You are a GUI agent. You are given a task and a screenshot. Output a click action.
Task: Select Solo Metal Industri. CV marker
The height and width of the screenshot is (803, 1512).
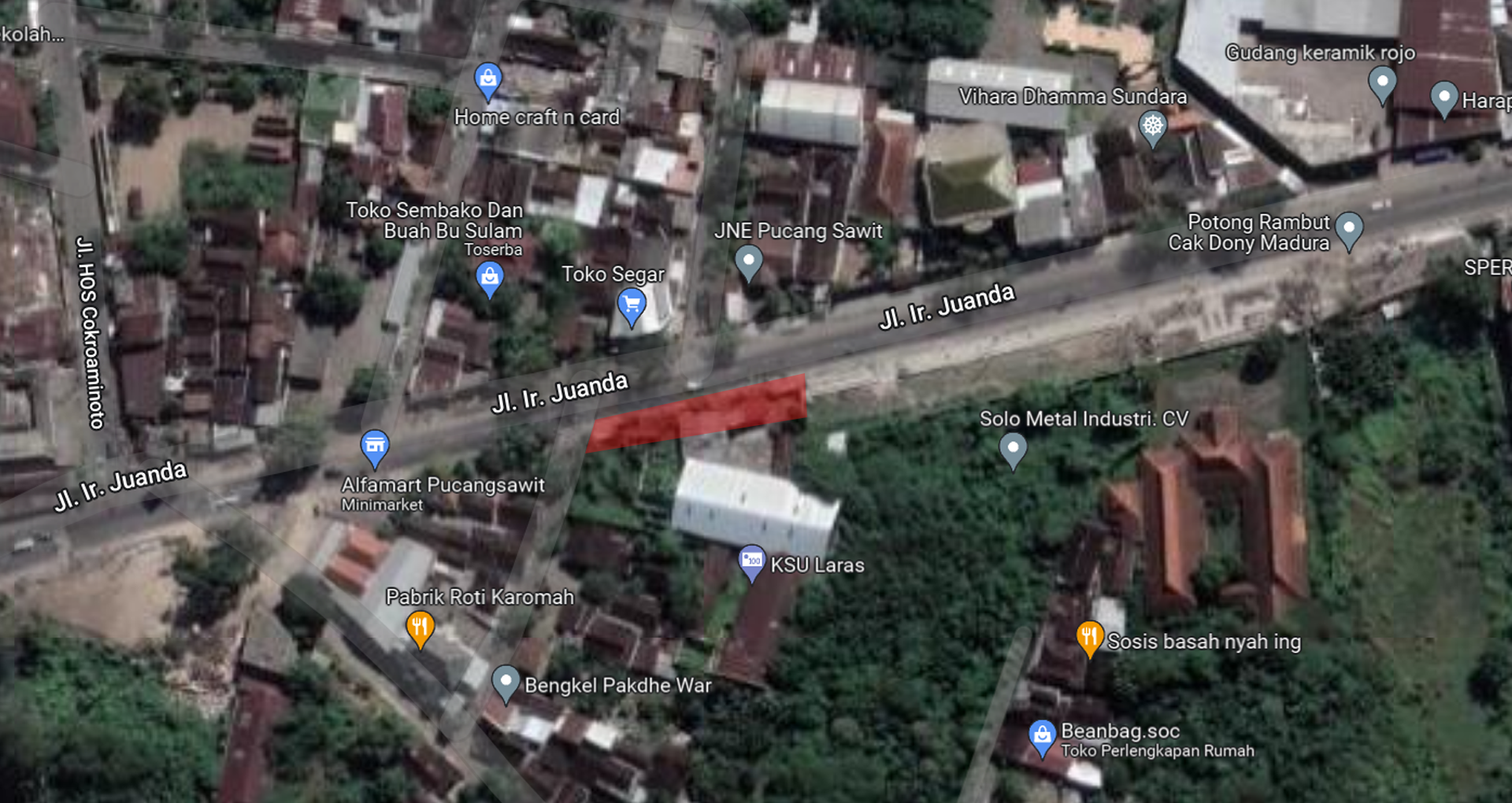coord(1013,450)
